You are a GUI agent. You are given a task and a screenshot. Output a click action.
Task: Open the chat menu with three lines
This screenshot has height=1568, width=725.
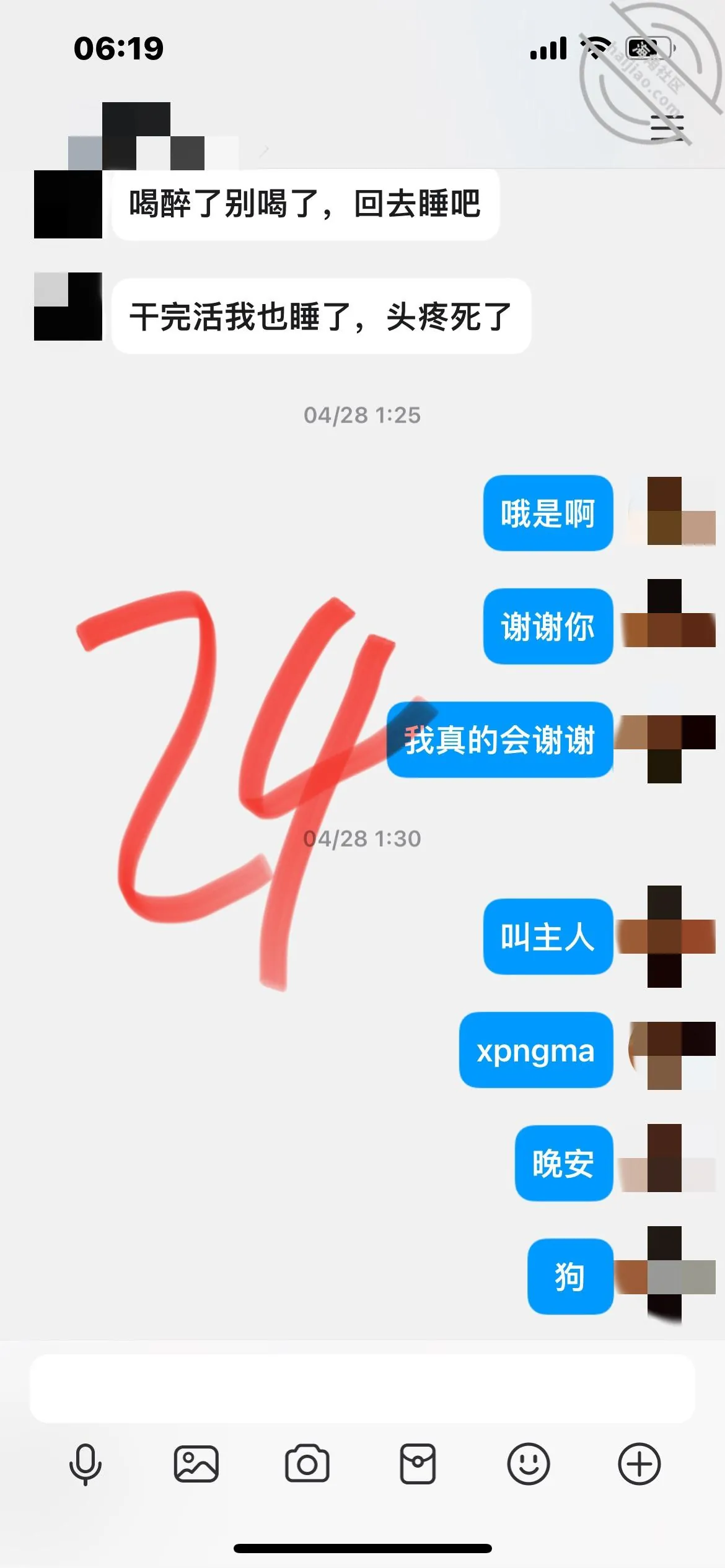pyautogui.click(x=667, y=128)
